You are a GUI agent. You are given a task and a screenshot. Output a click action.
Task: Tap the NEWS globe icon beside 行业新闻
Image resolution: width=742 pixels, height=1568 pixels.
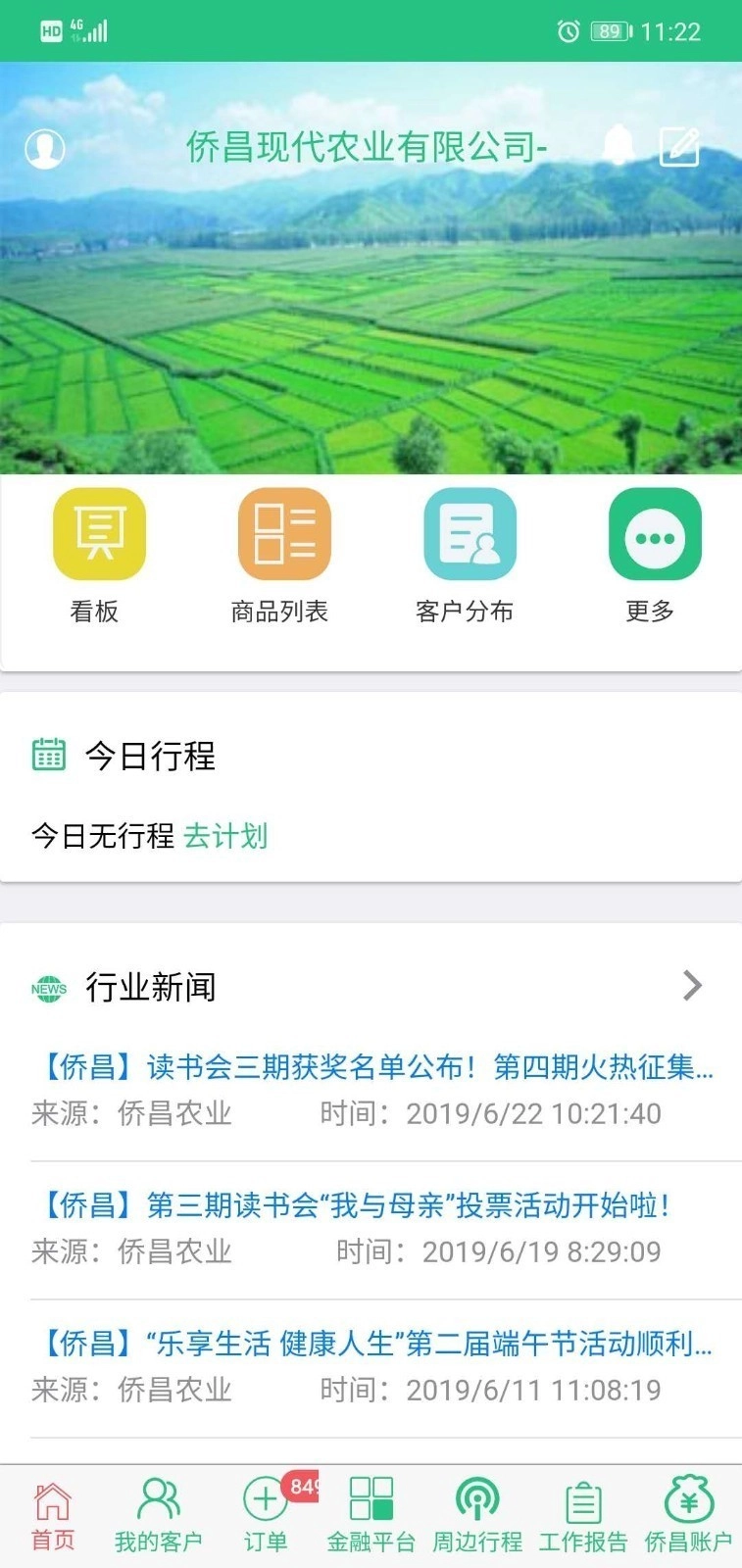tap(50, 988)
